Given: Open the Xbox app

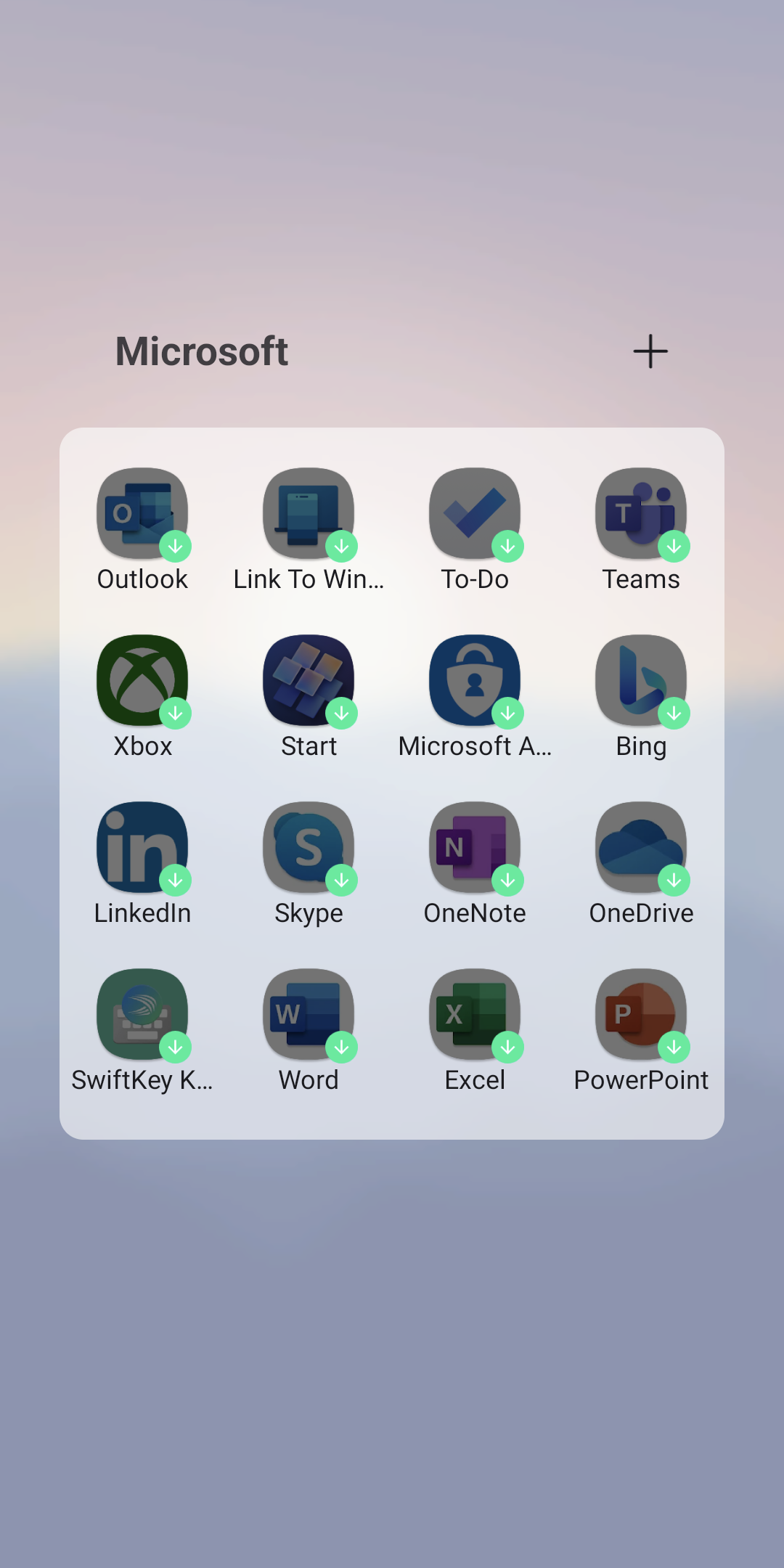Looking at the screenshot, I should click(142, 680).
